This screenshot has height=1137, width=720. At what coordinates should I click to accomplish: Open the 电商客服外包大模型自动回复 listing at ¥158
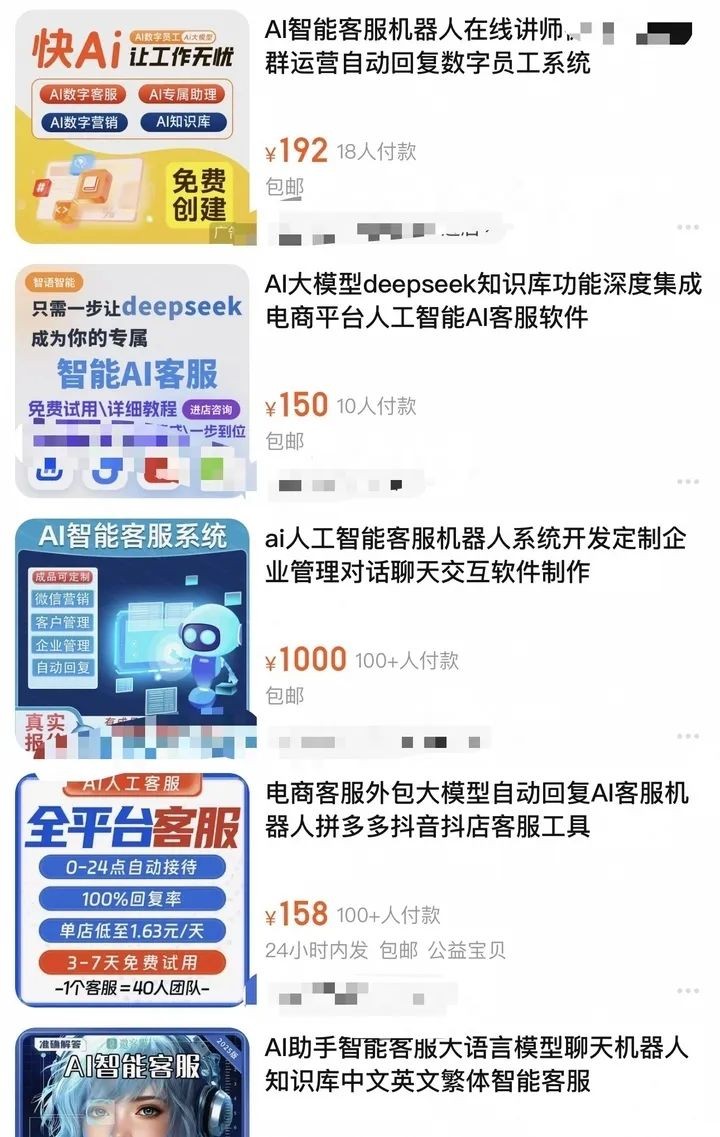476,810
